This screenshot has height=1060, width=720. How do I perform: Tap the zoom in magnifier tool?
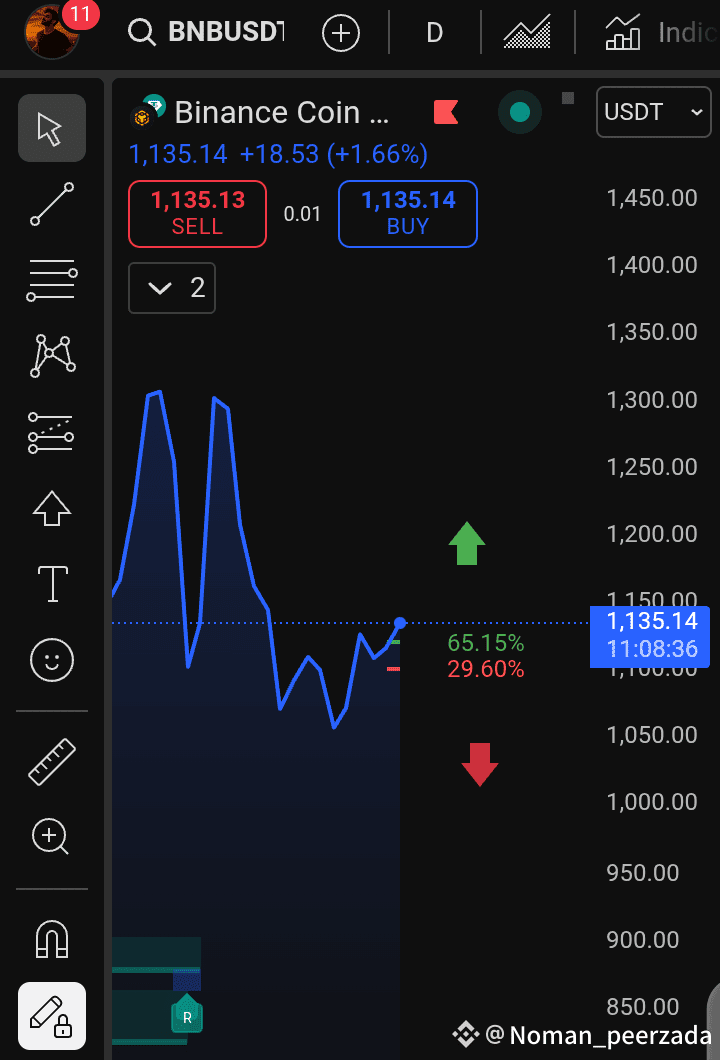51,836
